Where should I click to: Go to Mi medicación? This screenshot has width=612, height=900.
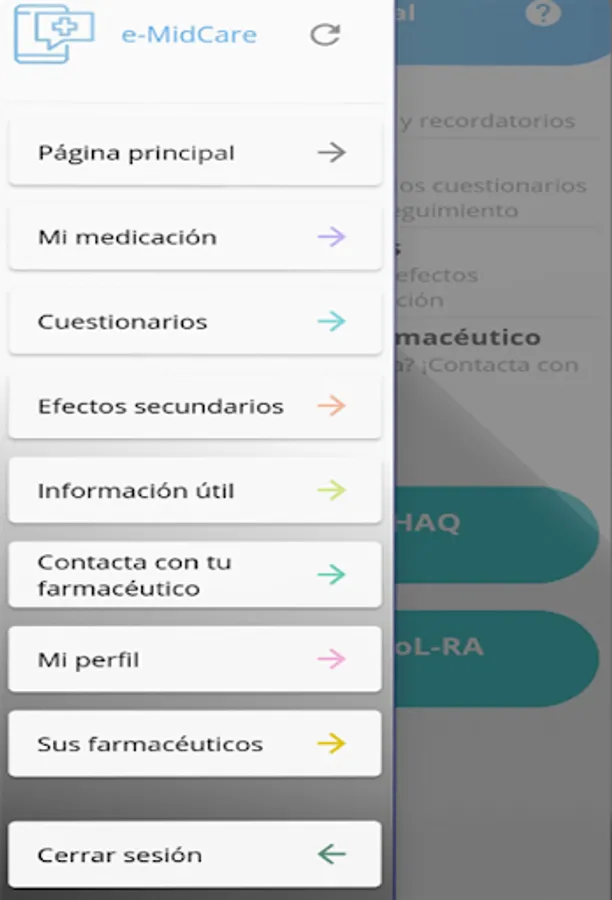[x=195, y=238]
